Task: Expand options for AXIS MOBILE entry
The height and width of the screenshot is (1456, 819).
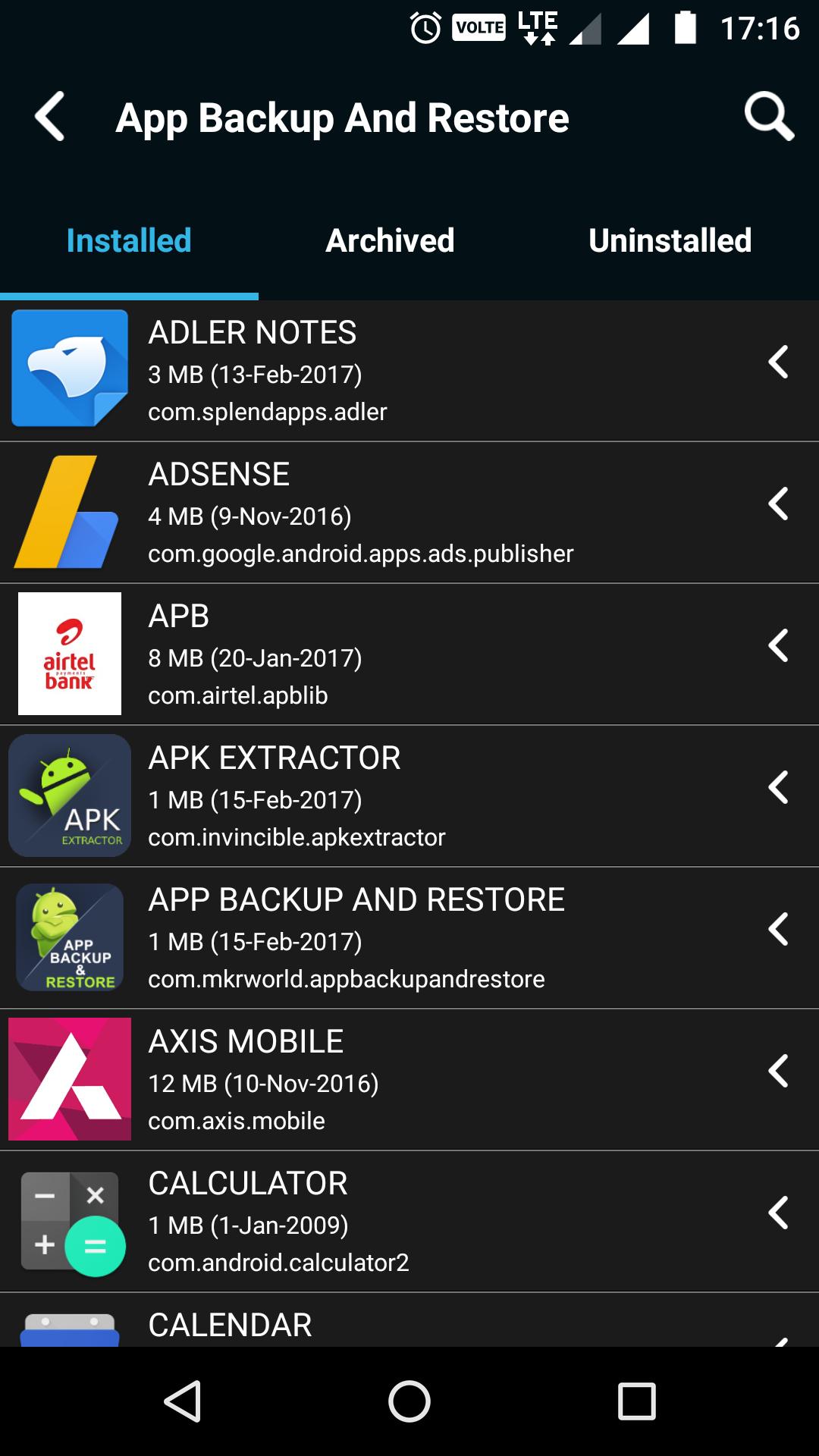Action: [x=780, y=1074]
